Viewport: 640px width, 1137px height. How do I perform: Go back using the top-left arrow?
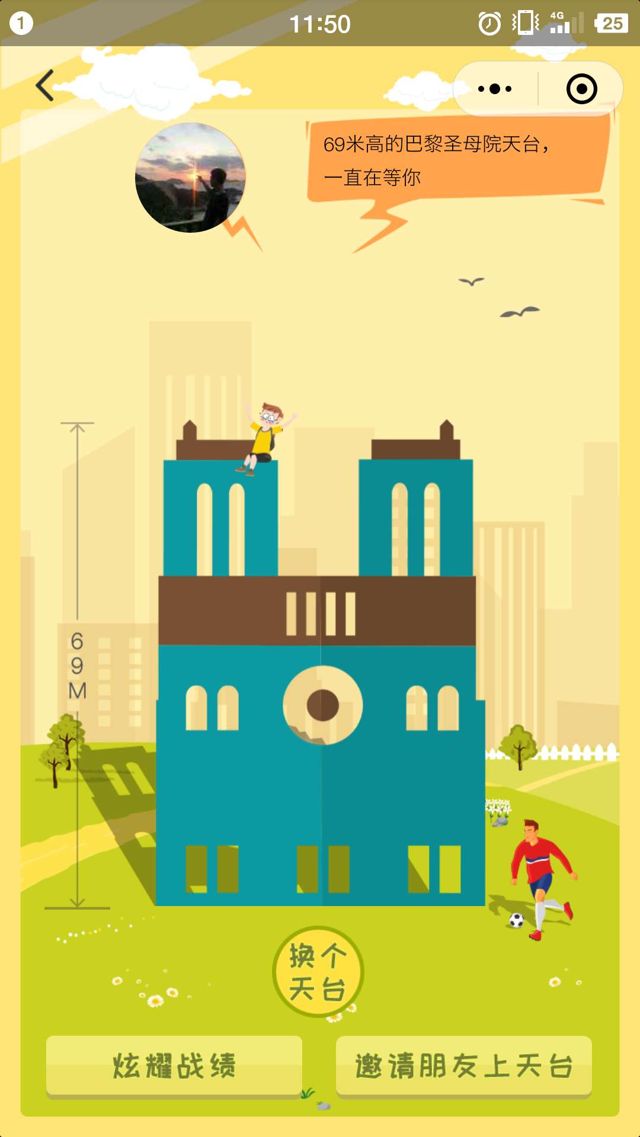coord(45,86)
